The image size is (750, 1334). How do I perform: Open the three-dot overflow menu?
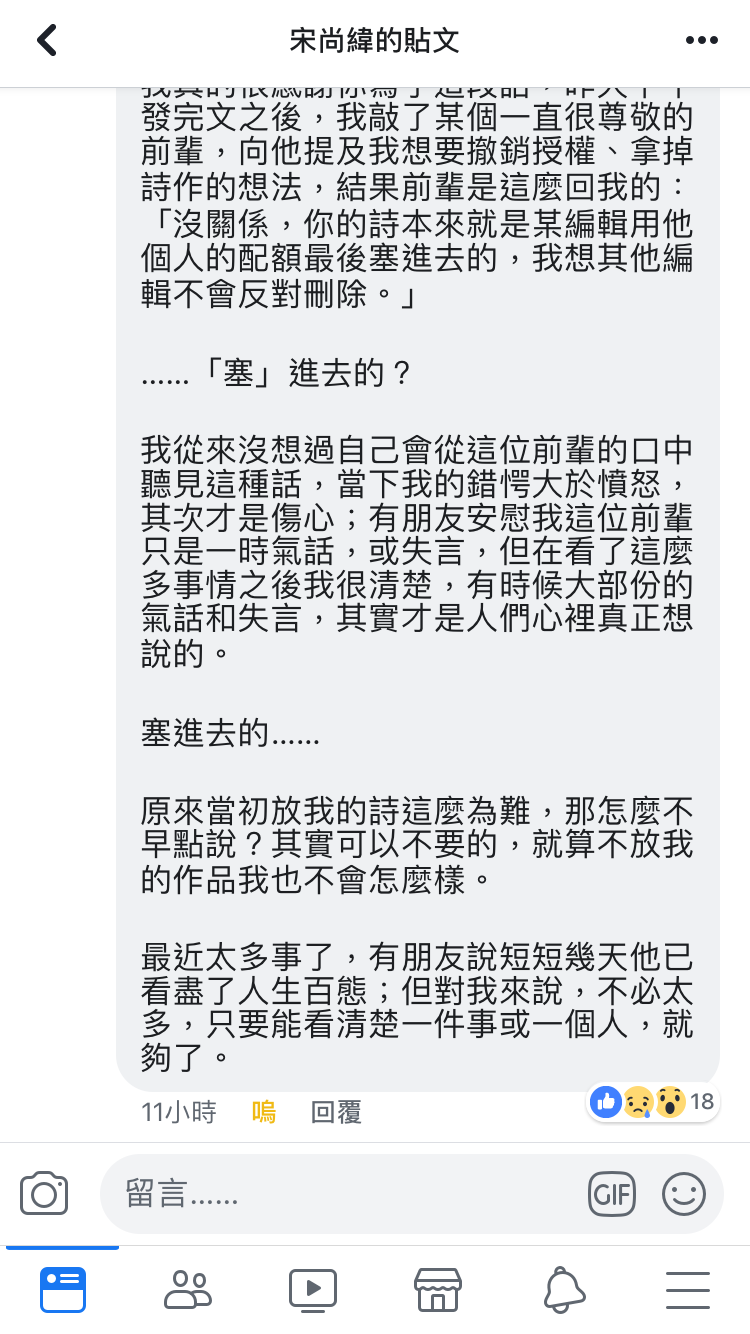(x=702, y=41)
